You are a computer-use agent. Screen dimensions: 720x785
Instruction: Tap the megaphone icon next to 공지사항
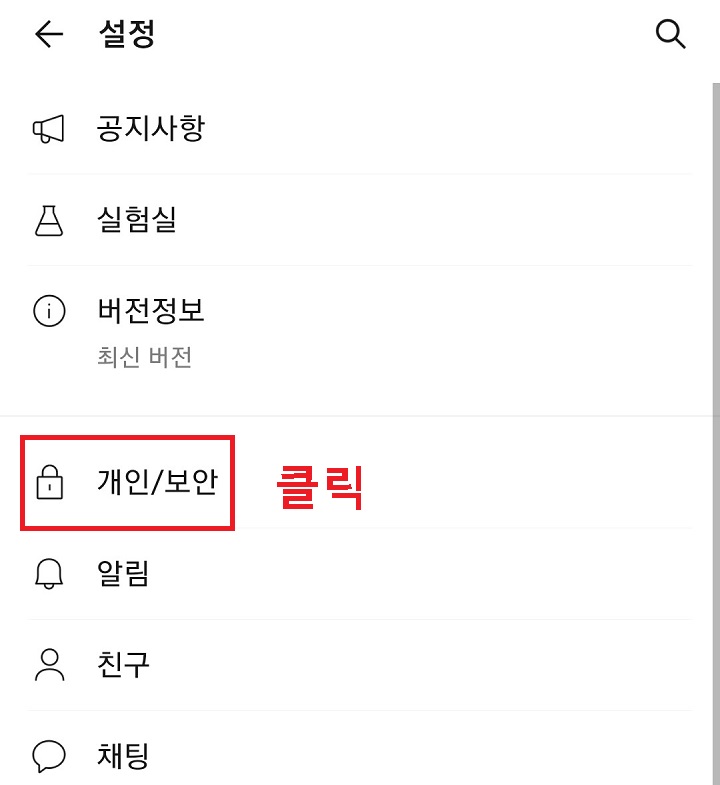[x=48, y=128]
